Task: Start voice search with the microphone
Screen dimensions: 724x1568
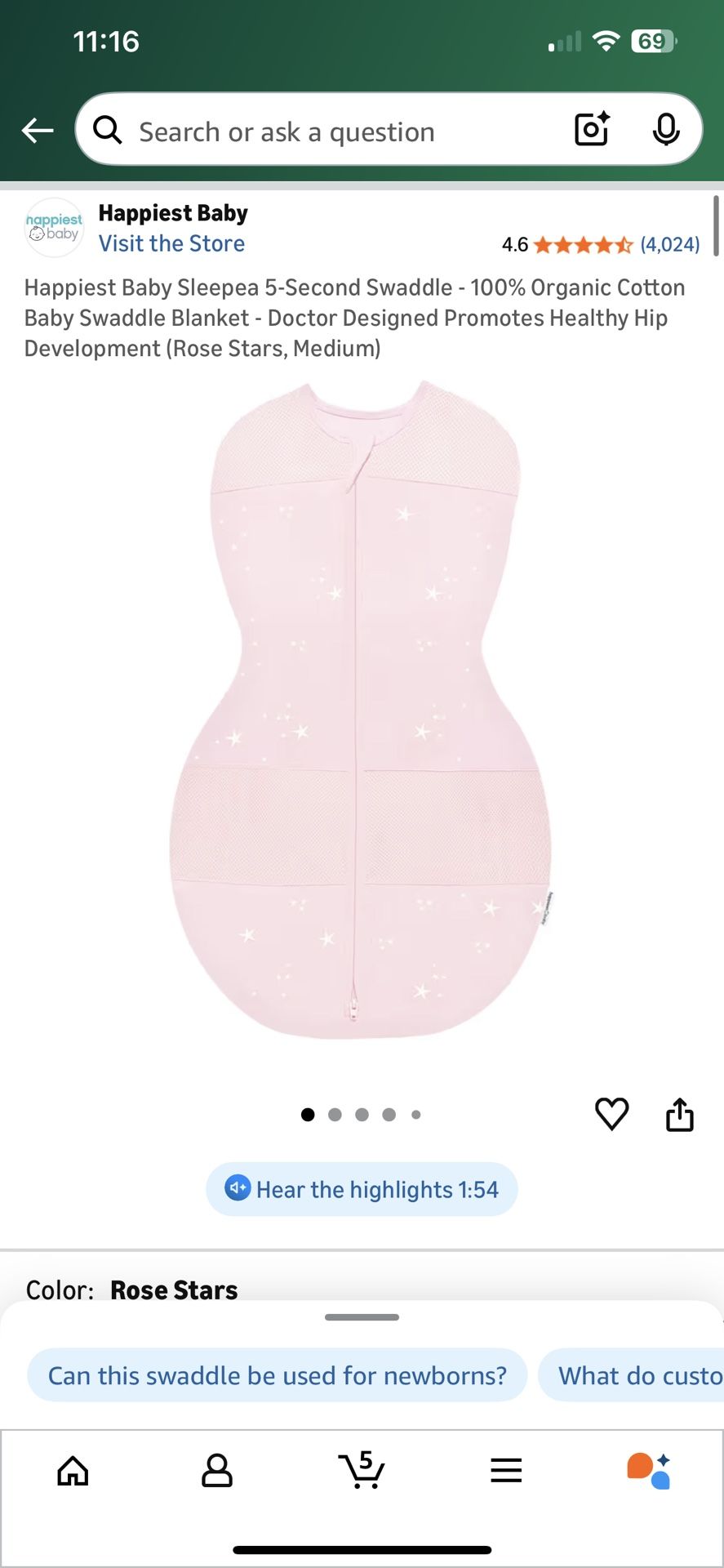Action: coord(666,129)
